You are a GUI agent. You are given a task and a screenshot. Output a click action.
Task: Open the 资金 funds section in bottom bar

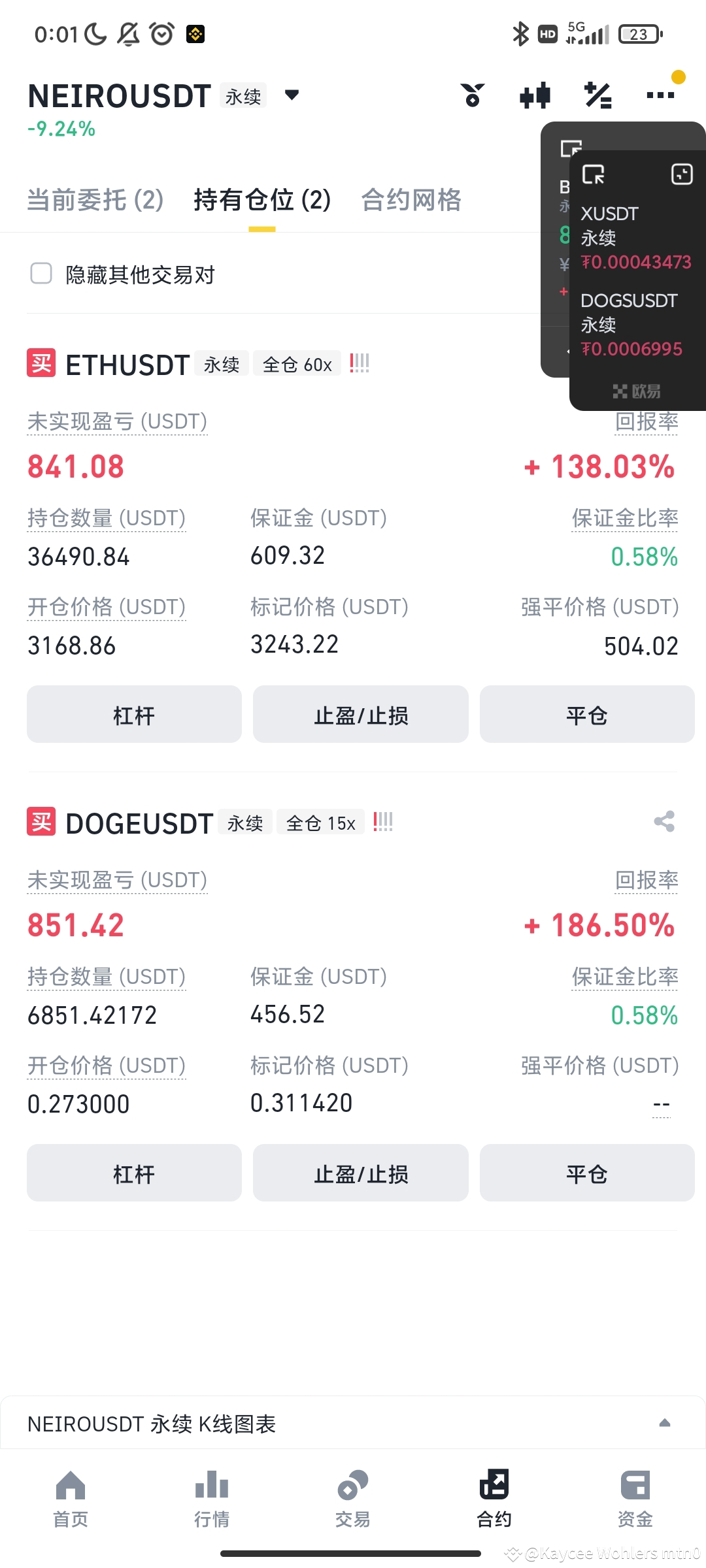click(x=635, y=1496)
